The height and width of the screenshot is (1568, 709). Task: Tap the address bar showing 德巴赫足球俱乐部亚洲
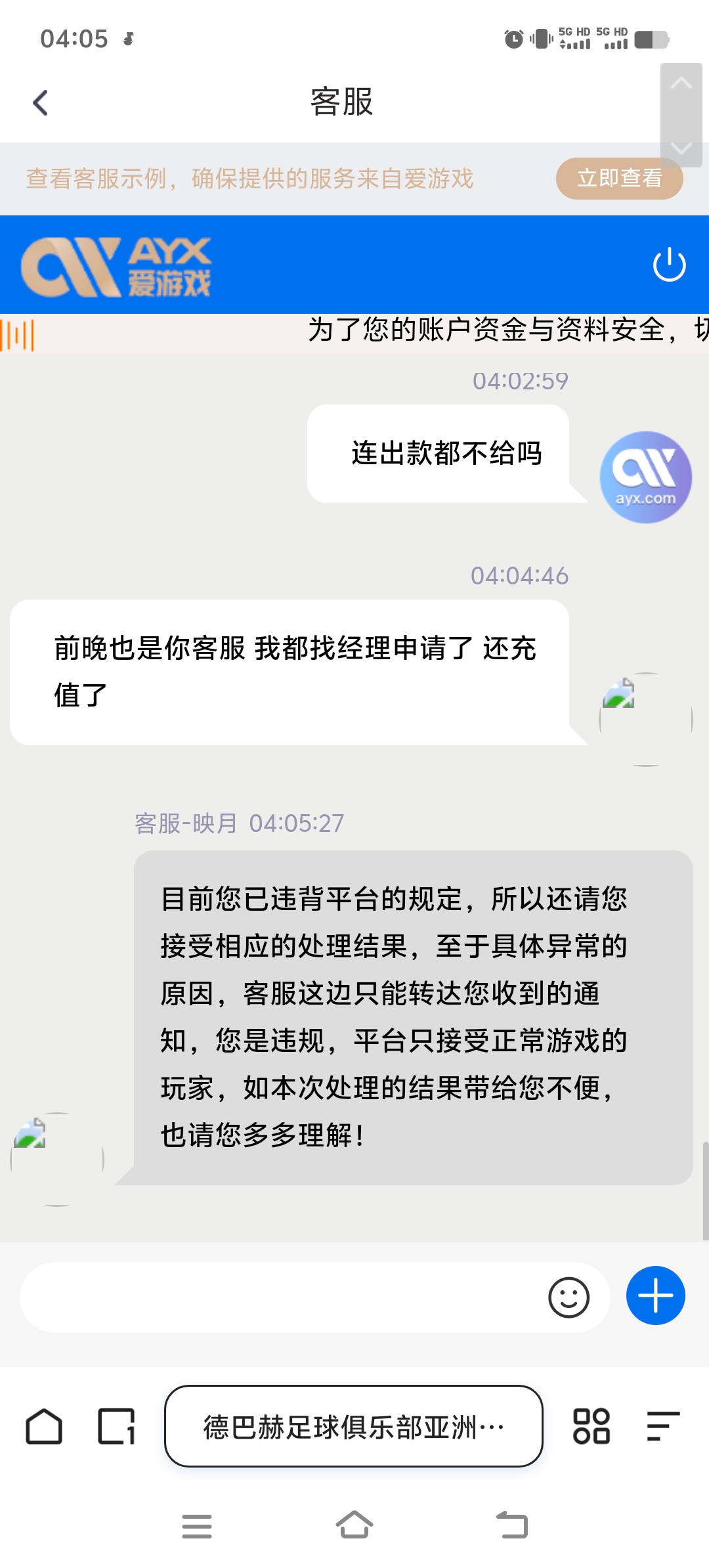click(353, 1426)
